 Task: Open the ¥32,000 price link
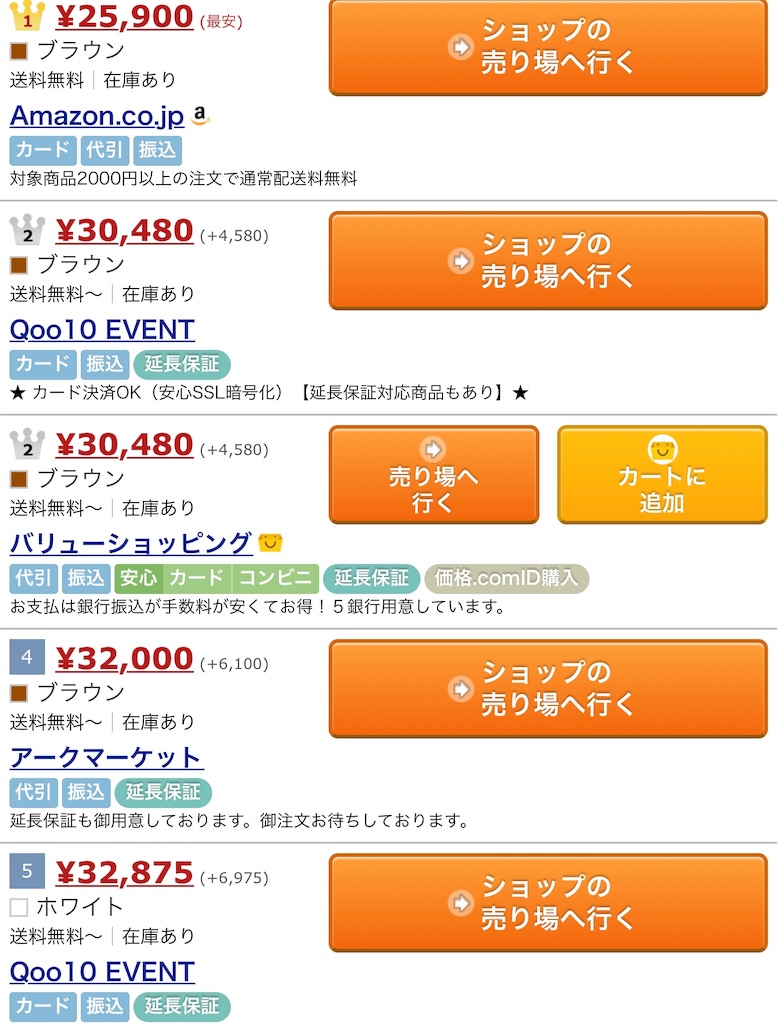(x=124, y=659)
